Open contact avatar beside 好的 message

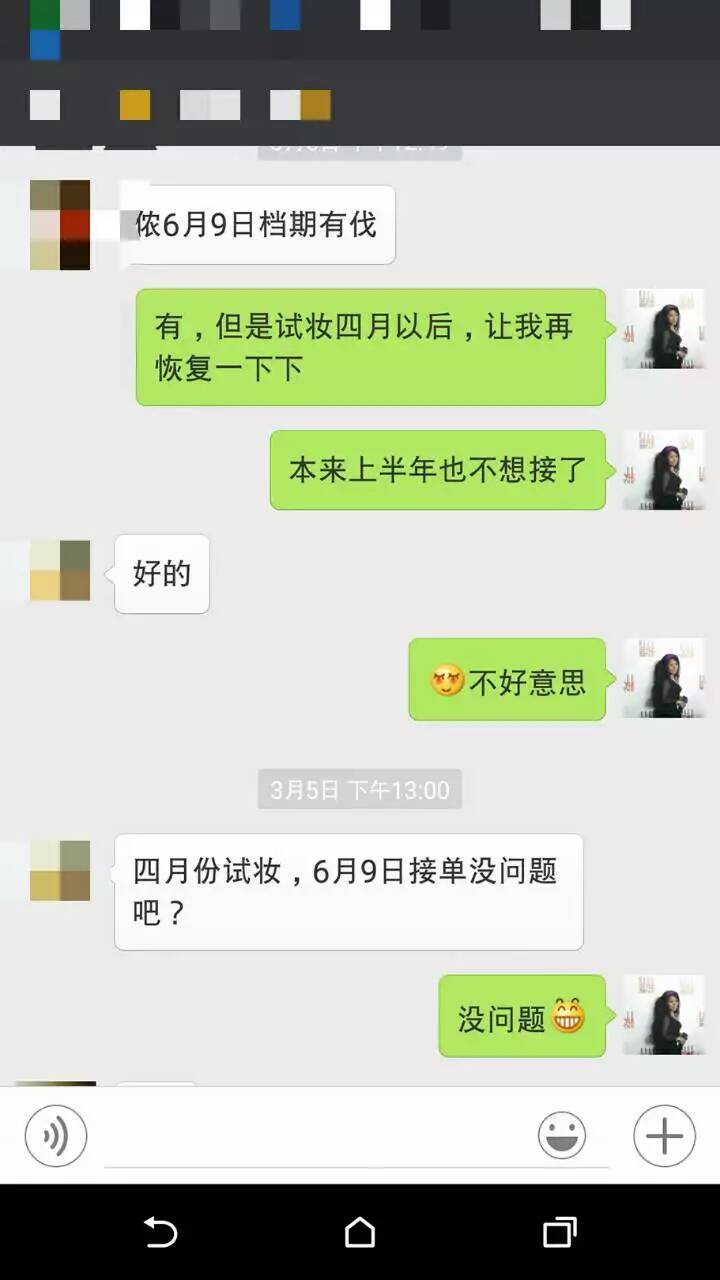pos(60,571)
